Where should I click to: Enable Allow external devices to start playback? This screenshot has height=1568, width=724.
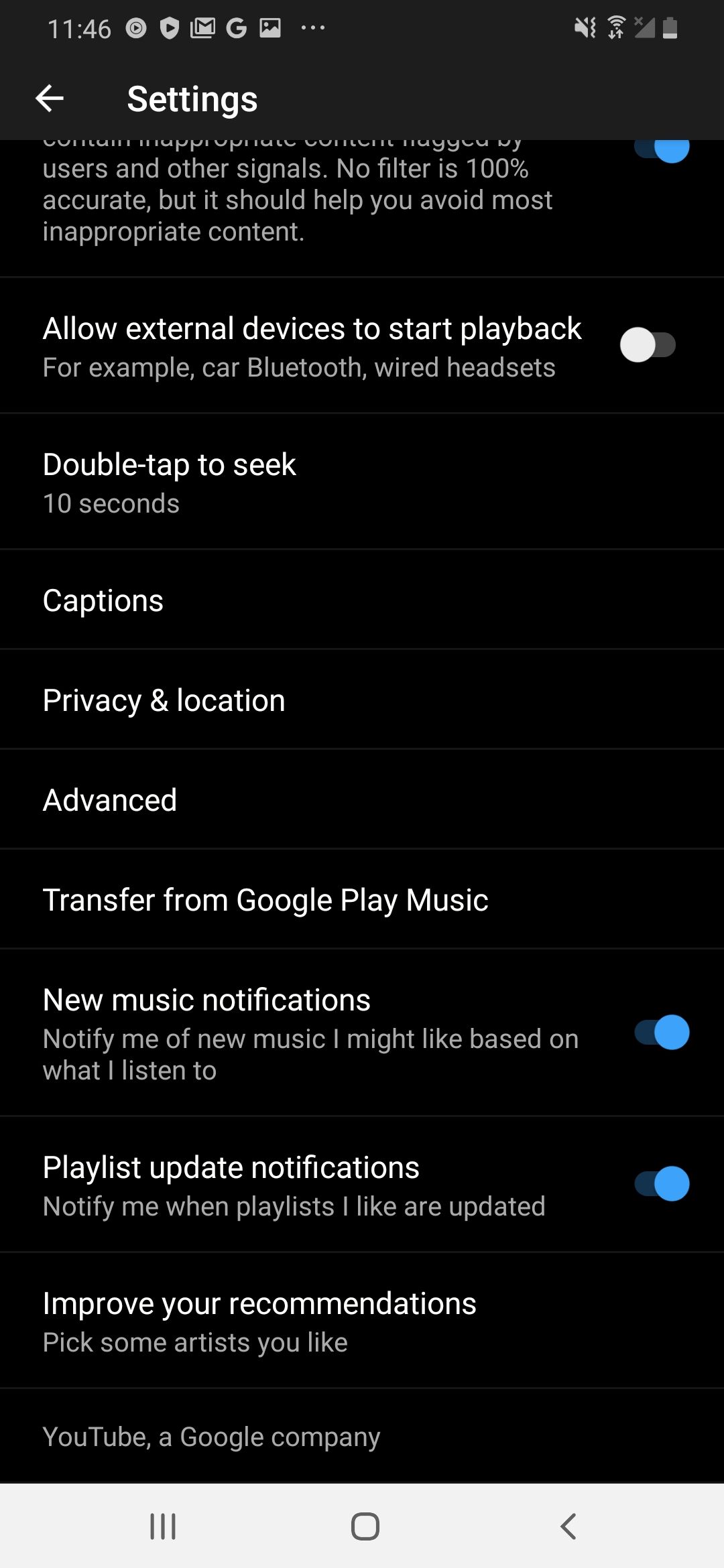click(x=649, y=344)
